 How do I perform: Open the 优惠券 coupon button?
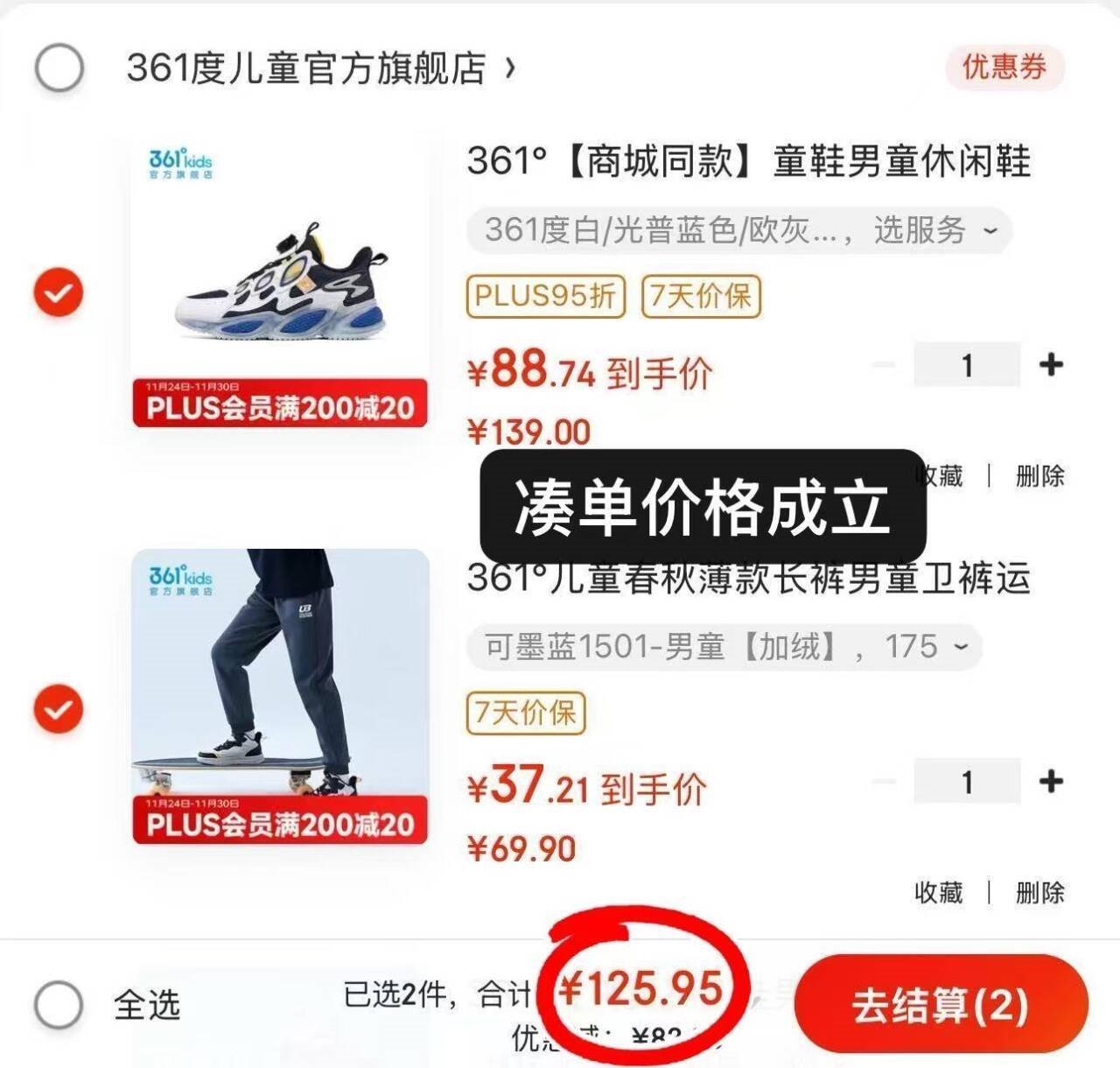(1004, 67)
